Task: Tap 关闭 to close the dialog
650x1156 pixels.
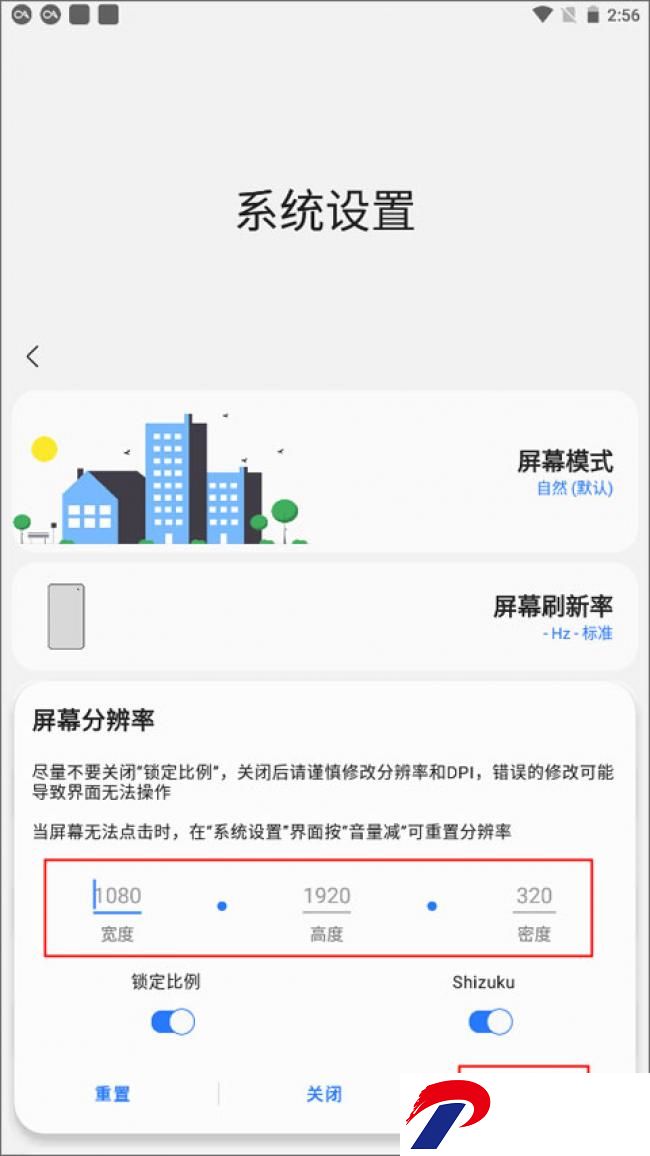Action: pos(324,1094)
